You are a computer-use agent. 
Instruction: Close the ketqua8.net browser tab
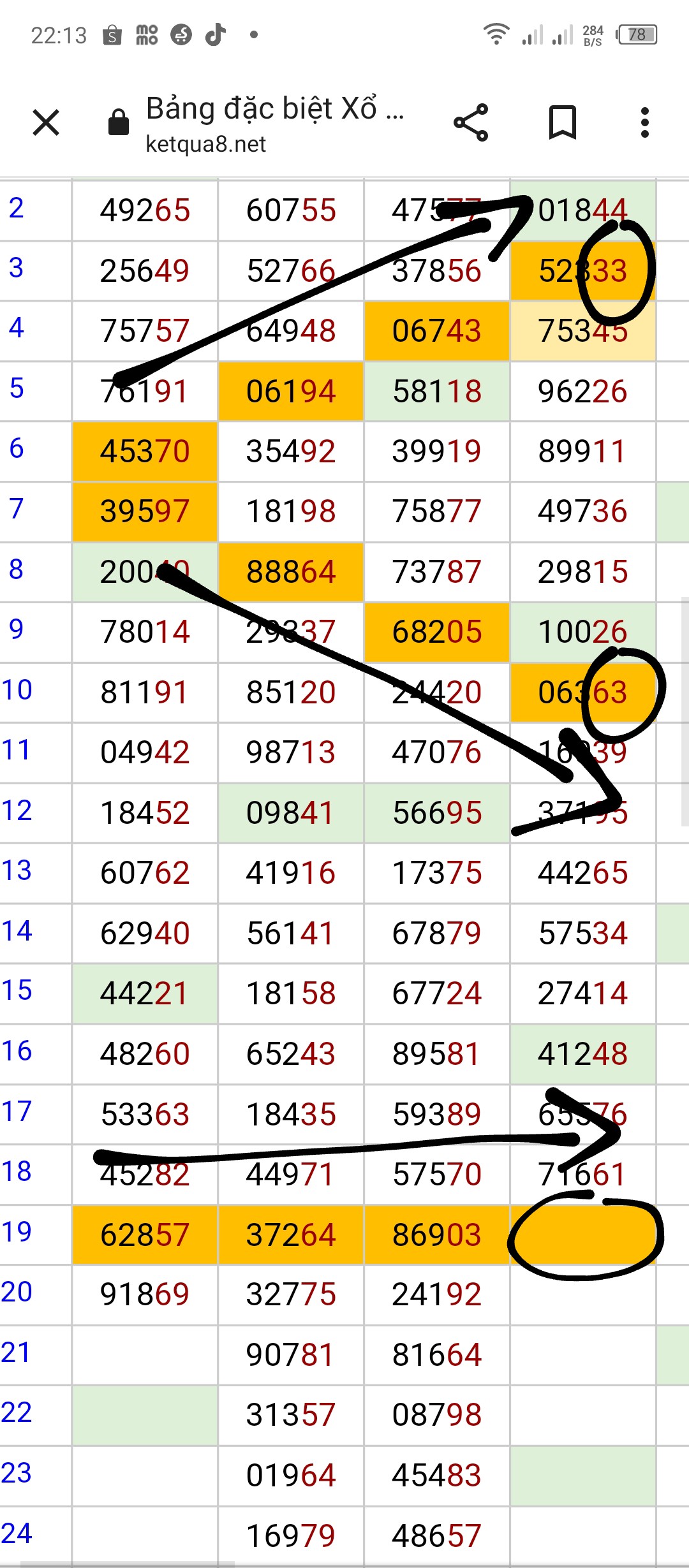click(46, 122)
